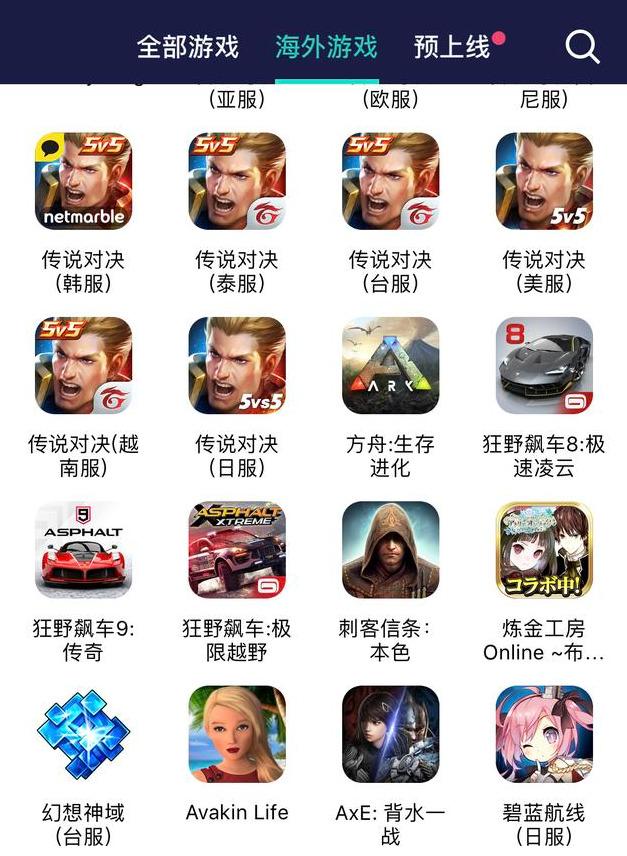Switch to the 全部游戏 tab

(187, 46)
